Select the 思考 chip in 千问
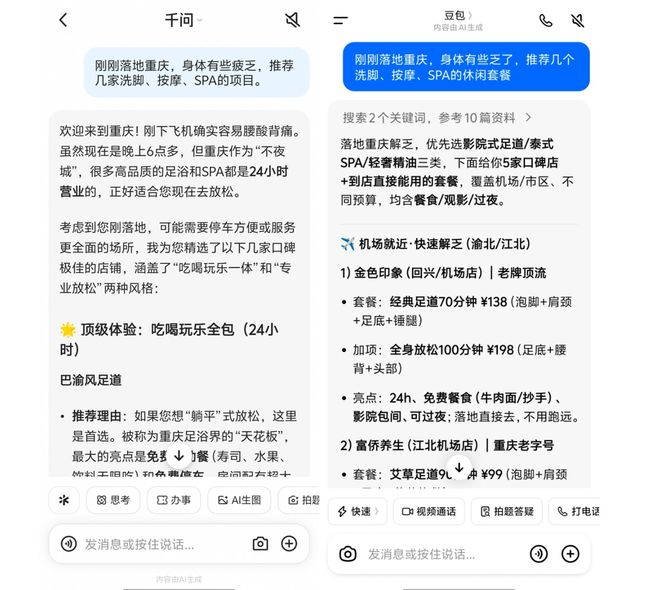660x590 pixels. click(113, 500)
